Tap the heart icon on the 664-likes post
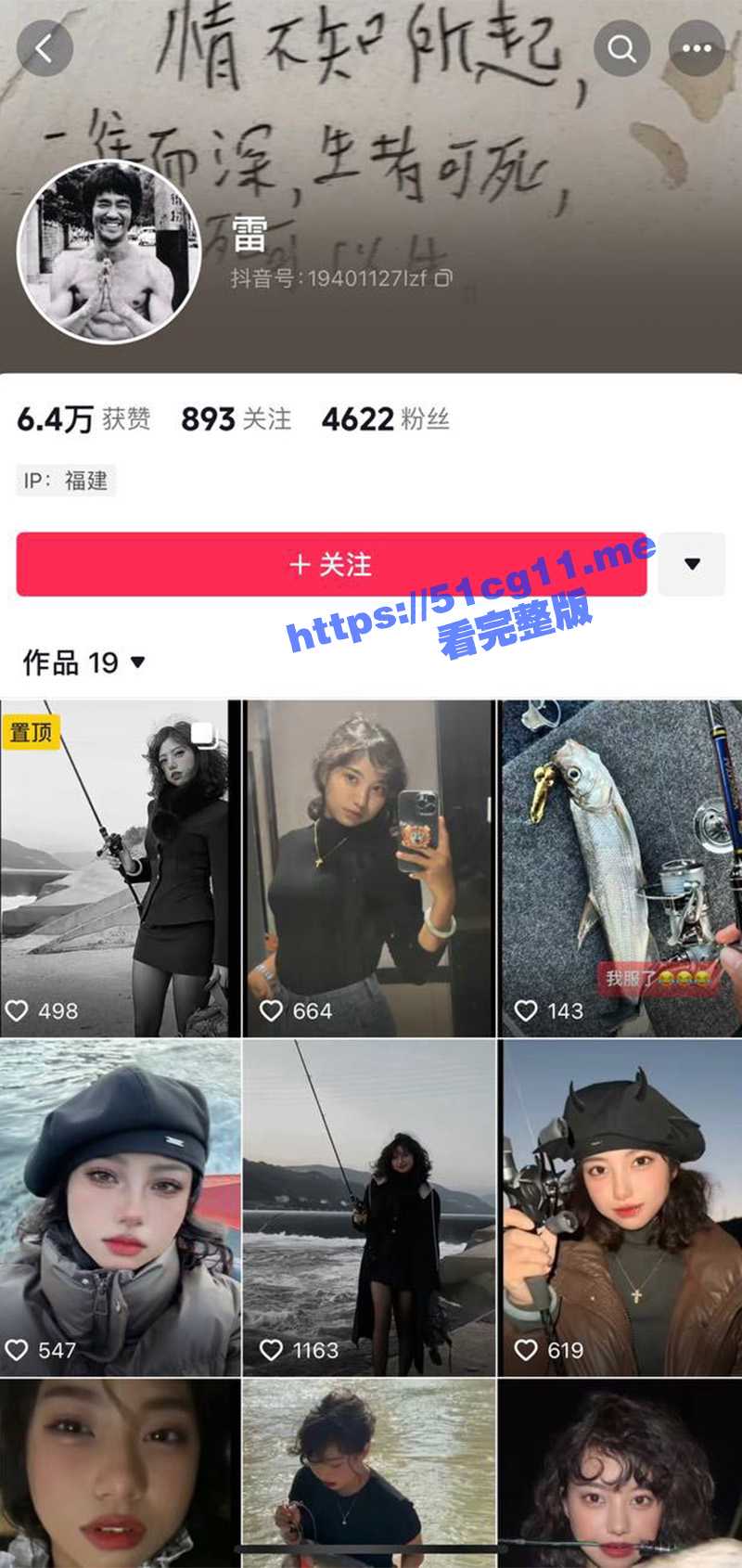Viewport: 742px width, 1568px height. [272, 1012]
